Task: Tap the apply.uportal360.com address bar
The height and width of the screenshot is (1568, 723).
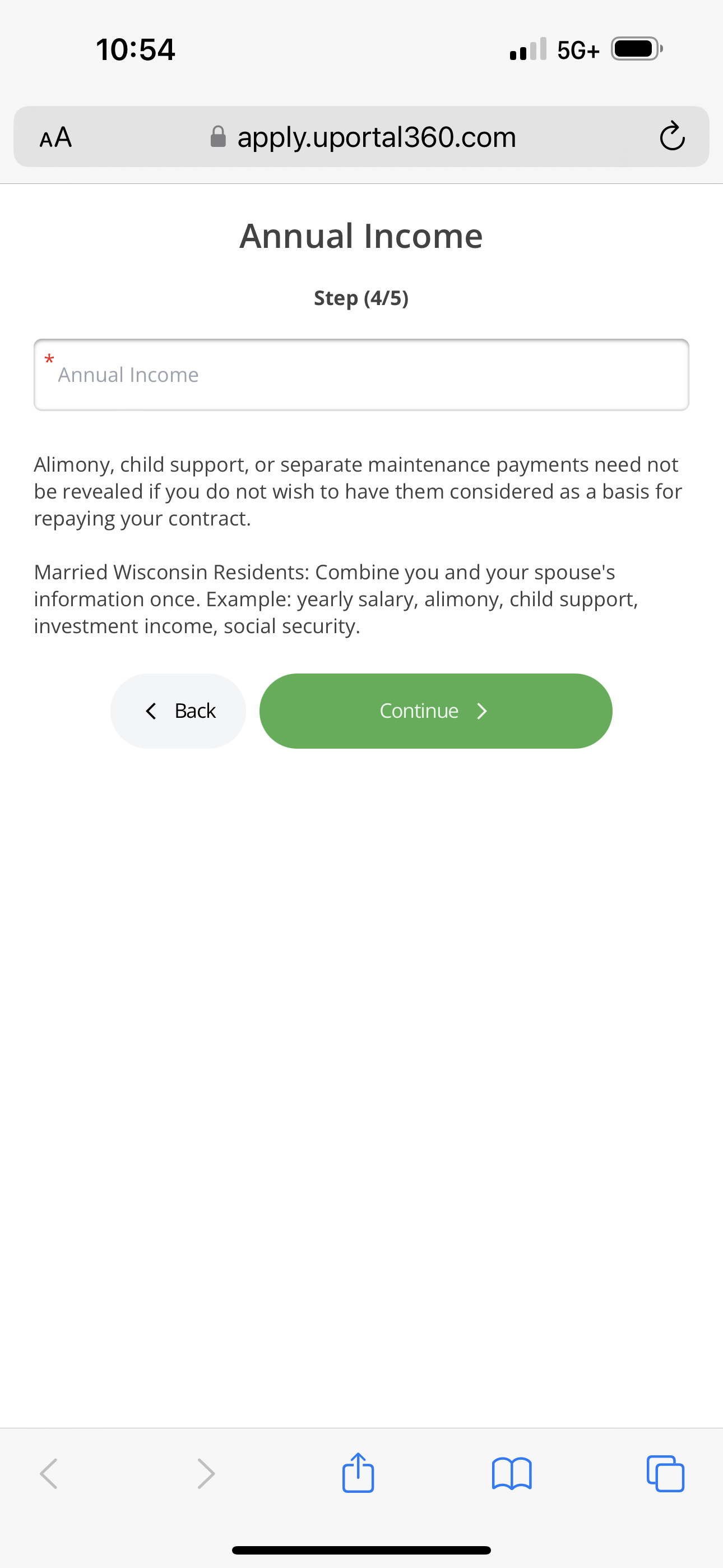Action: pos(363,137)
